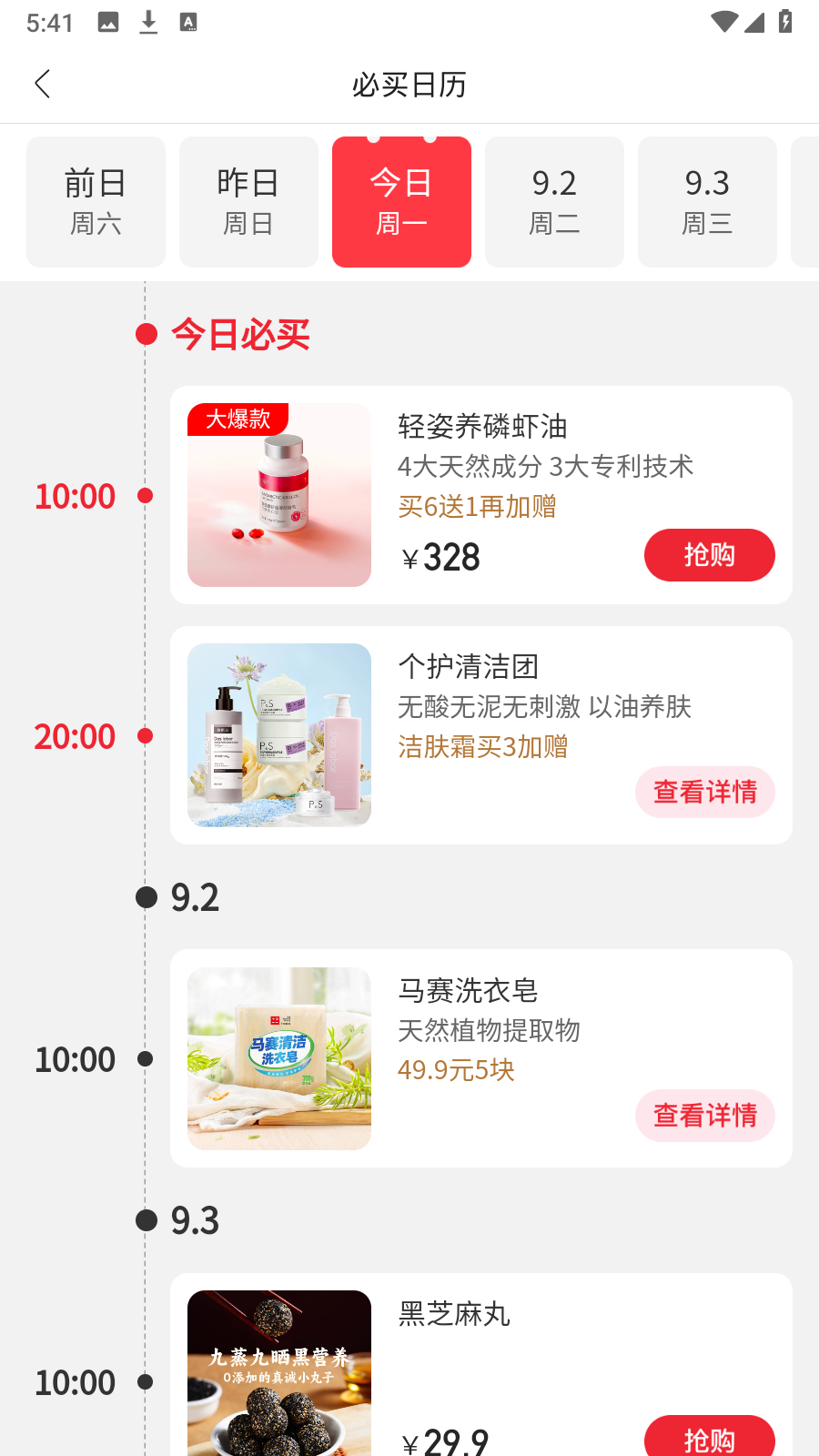
Task: Tap 查看详情 for 马赛洗衣皂
Action: click(704, 1115)
